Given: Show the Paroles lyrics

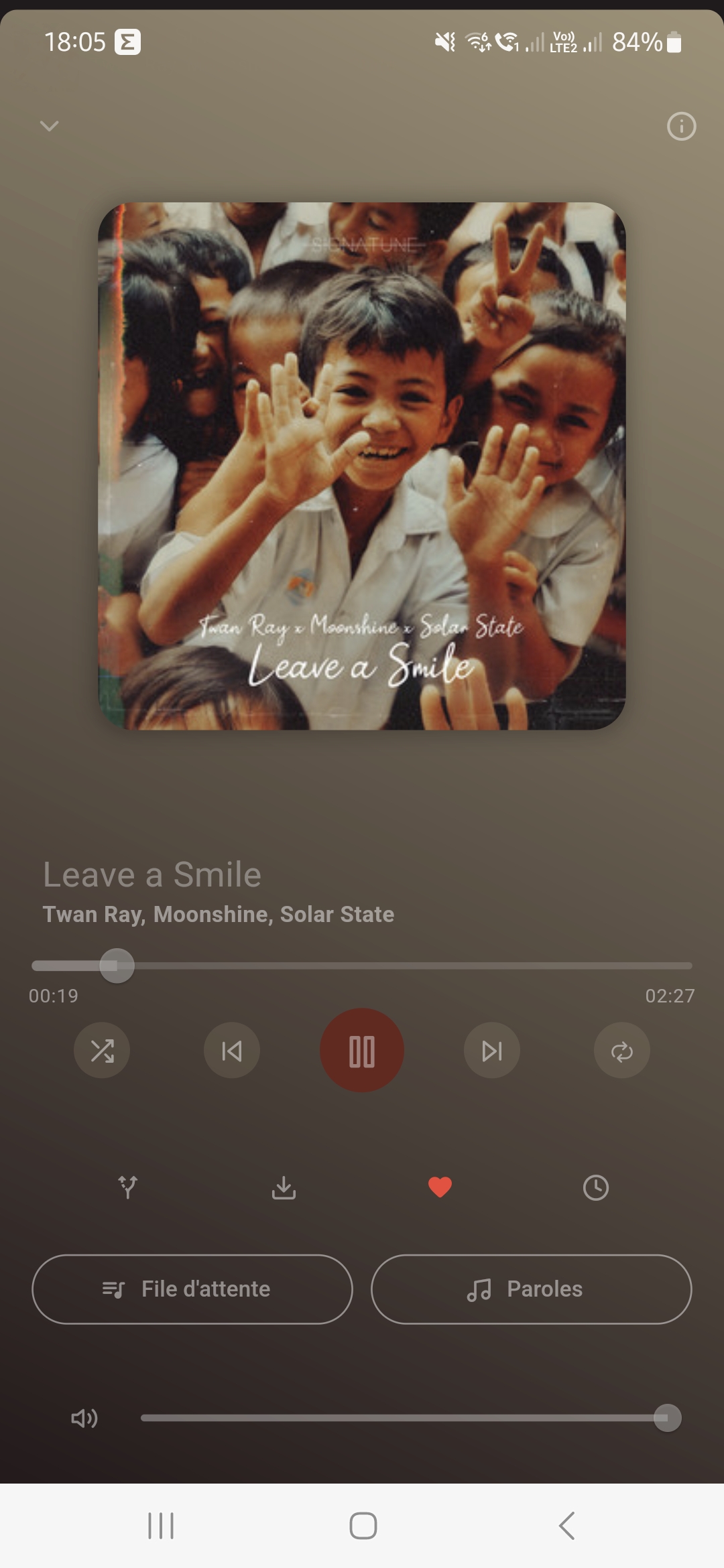Looking at the screenshot, I should coord(531,1289).
